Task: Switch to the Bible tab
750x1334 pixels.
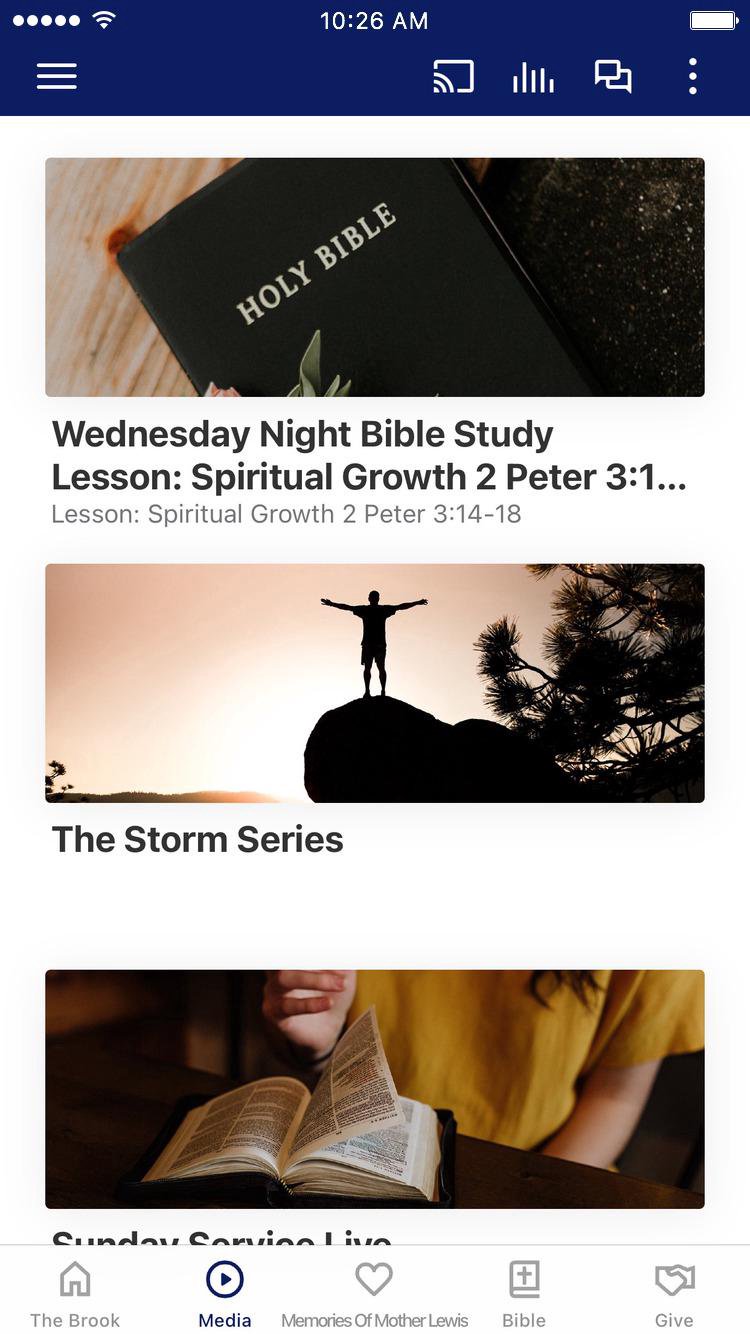Action: click(524, 1294)
